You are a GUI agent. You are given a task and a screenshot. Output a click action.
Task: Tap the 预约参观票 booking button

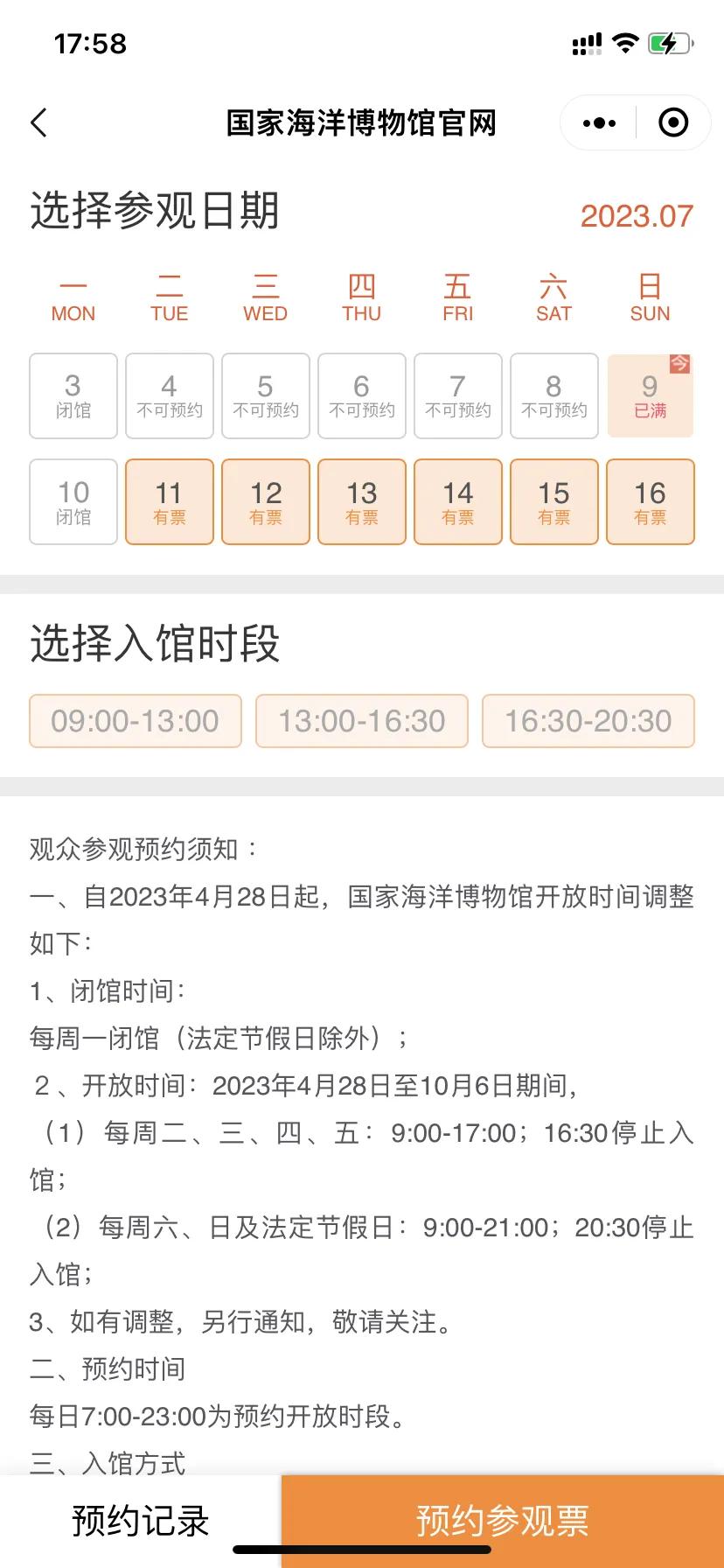pos(502,1520)
